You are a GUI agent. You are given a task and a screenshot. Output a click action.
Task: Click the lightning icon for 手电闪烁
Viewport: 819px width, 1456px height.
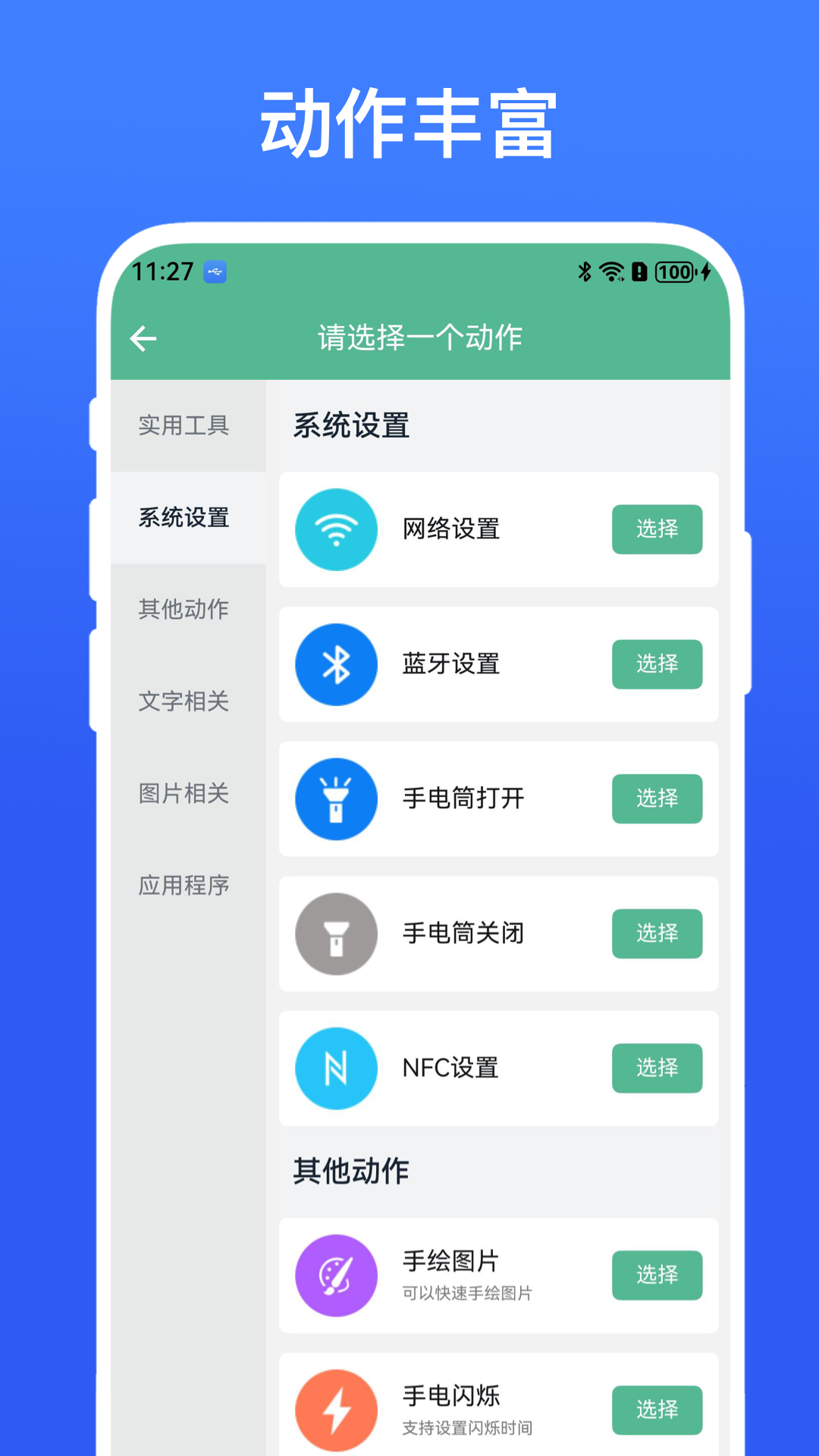click(336, 1409)
